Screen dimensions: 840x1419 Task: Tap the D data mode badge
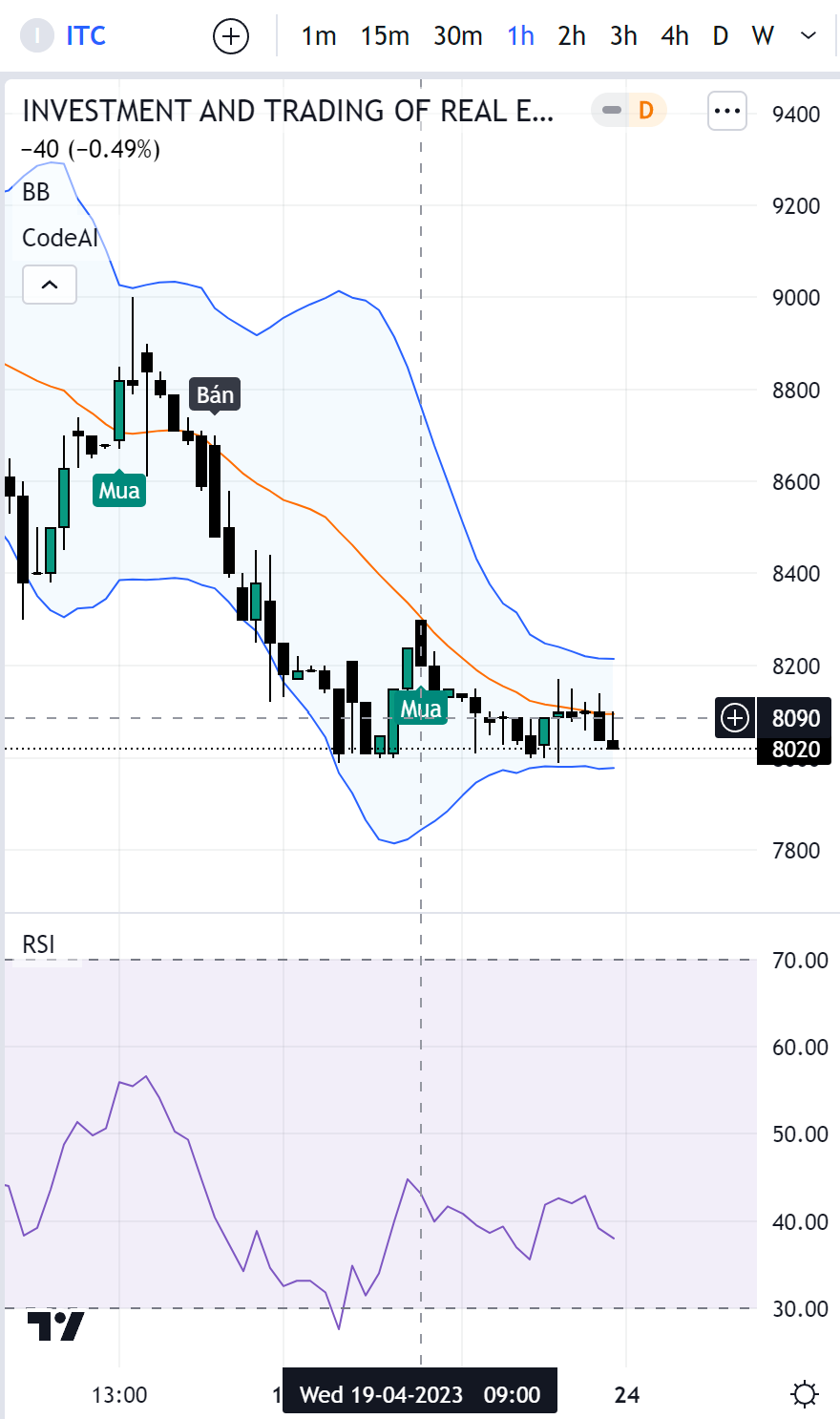pos(645,111)
